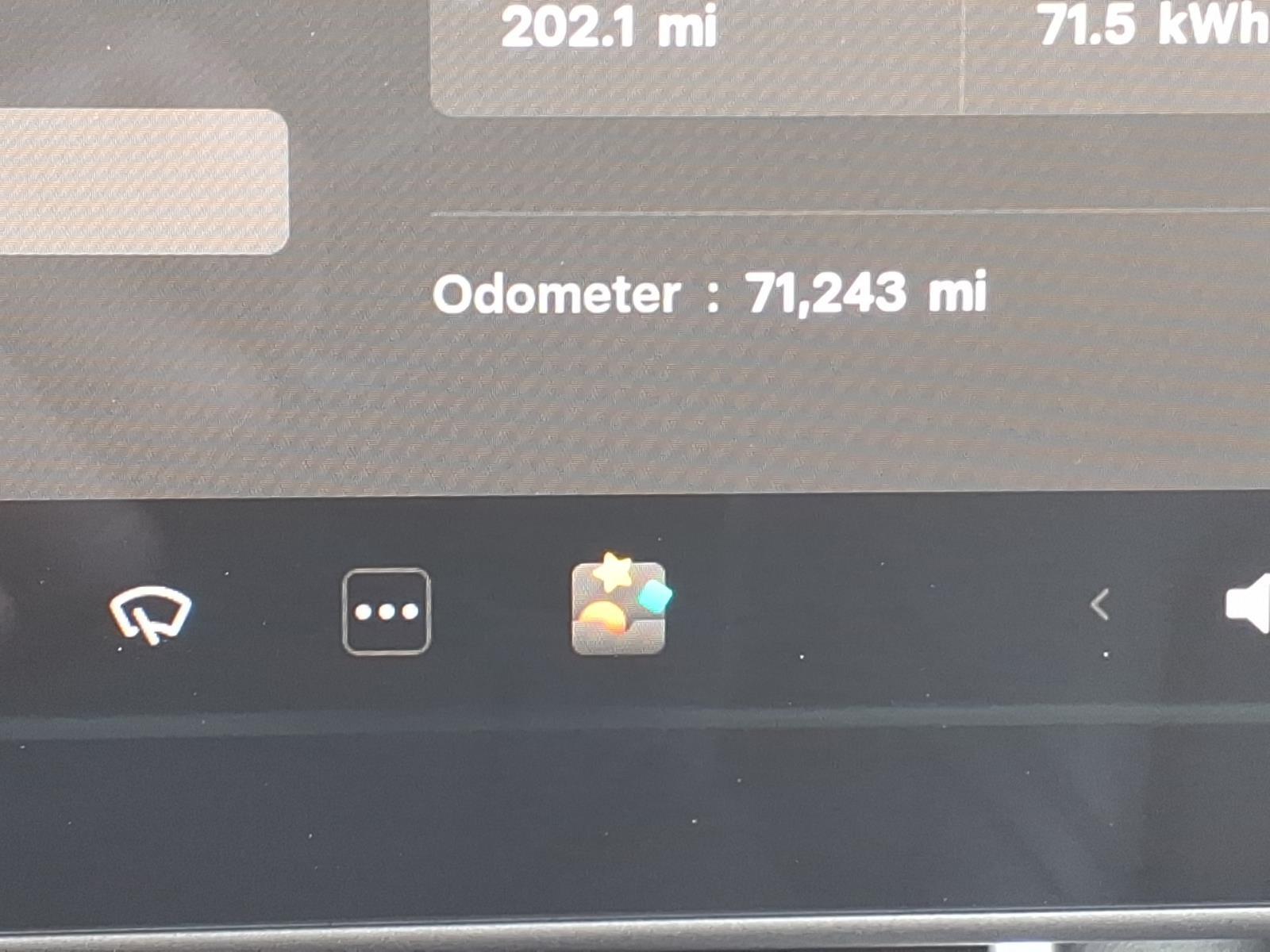Tap the speaker volume icon
1270x952 pixels.
(x=1248, y=605)
